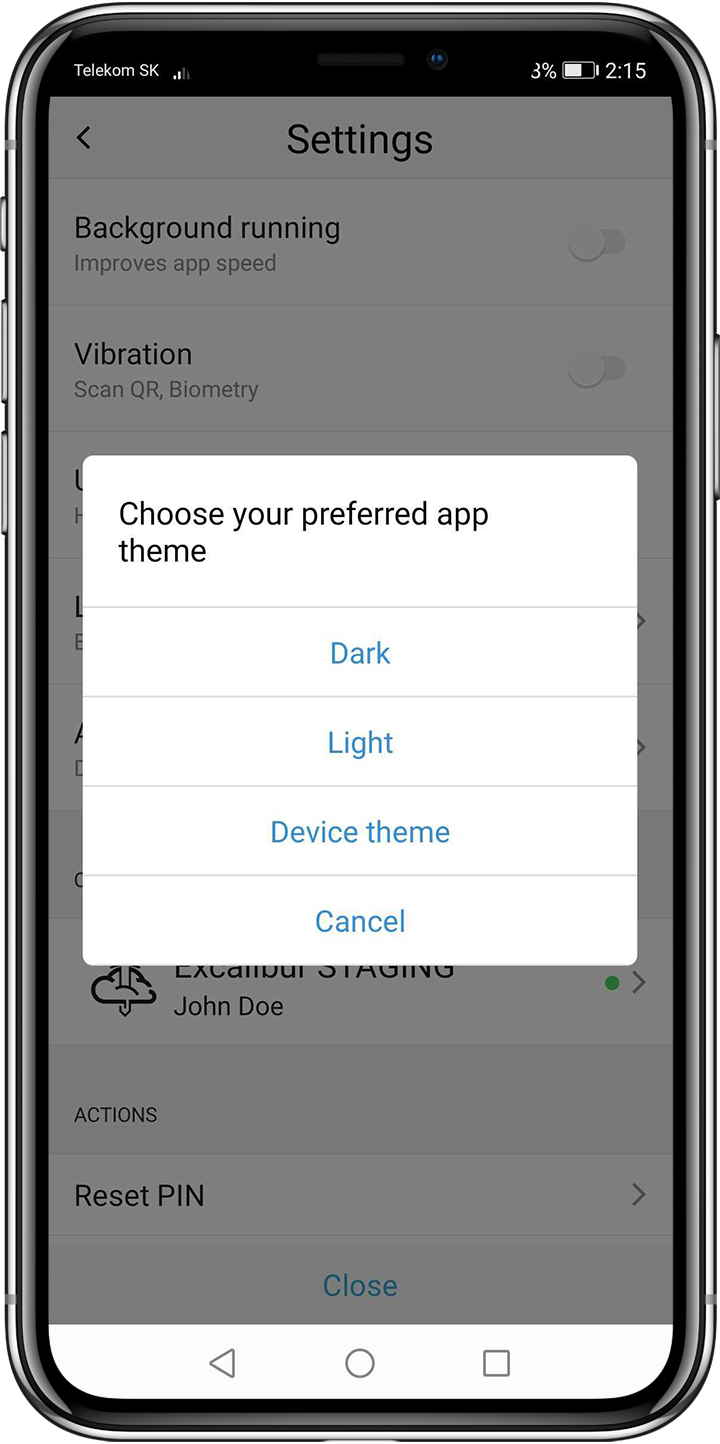This screenshot has height=1444, width=720.
Task: Open the recent apps view
Action: 496,1362
